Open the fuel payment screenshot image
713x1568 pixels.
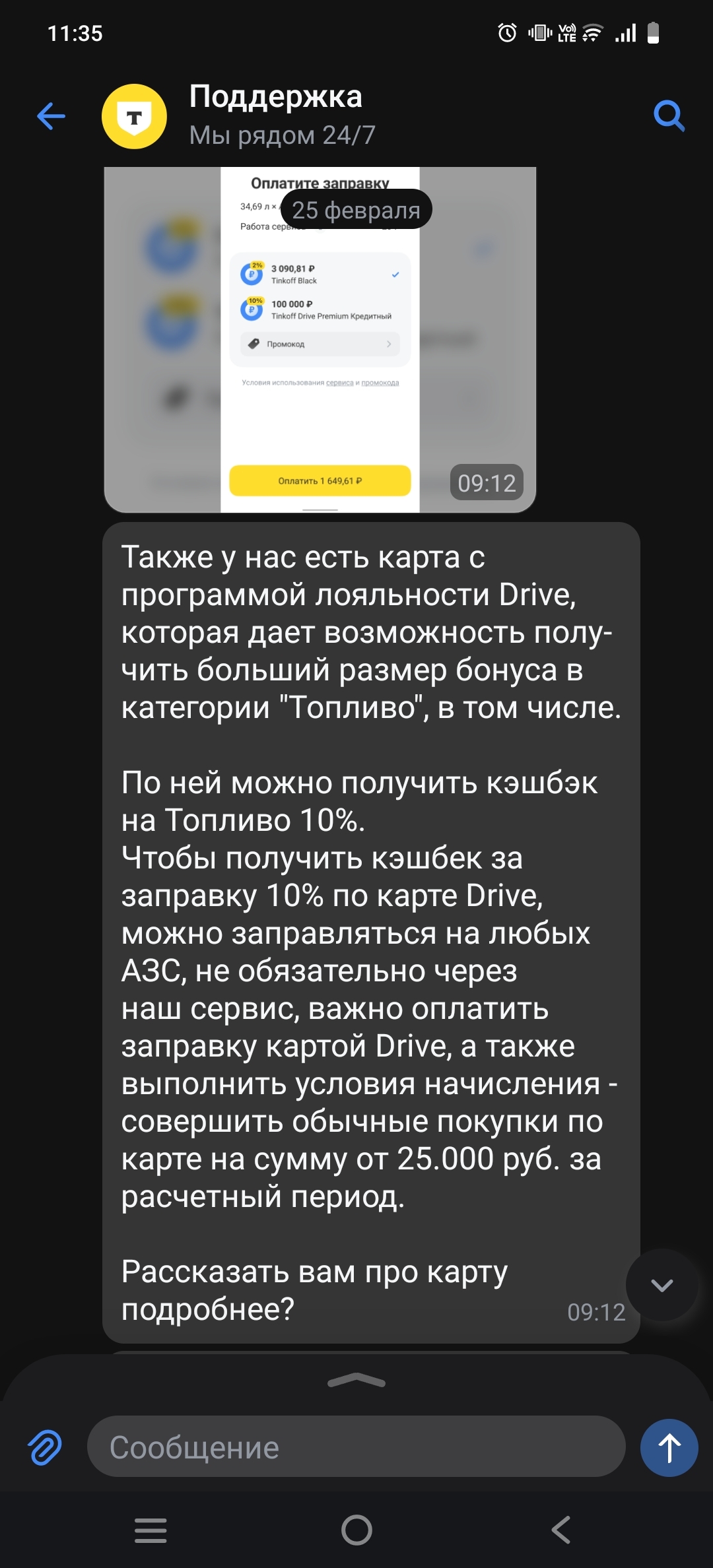click(320, 340)
